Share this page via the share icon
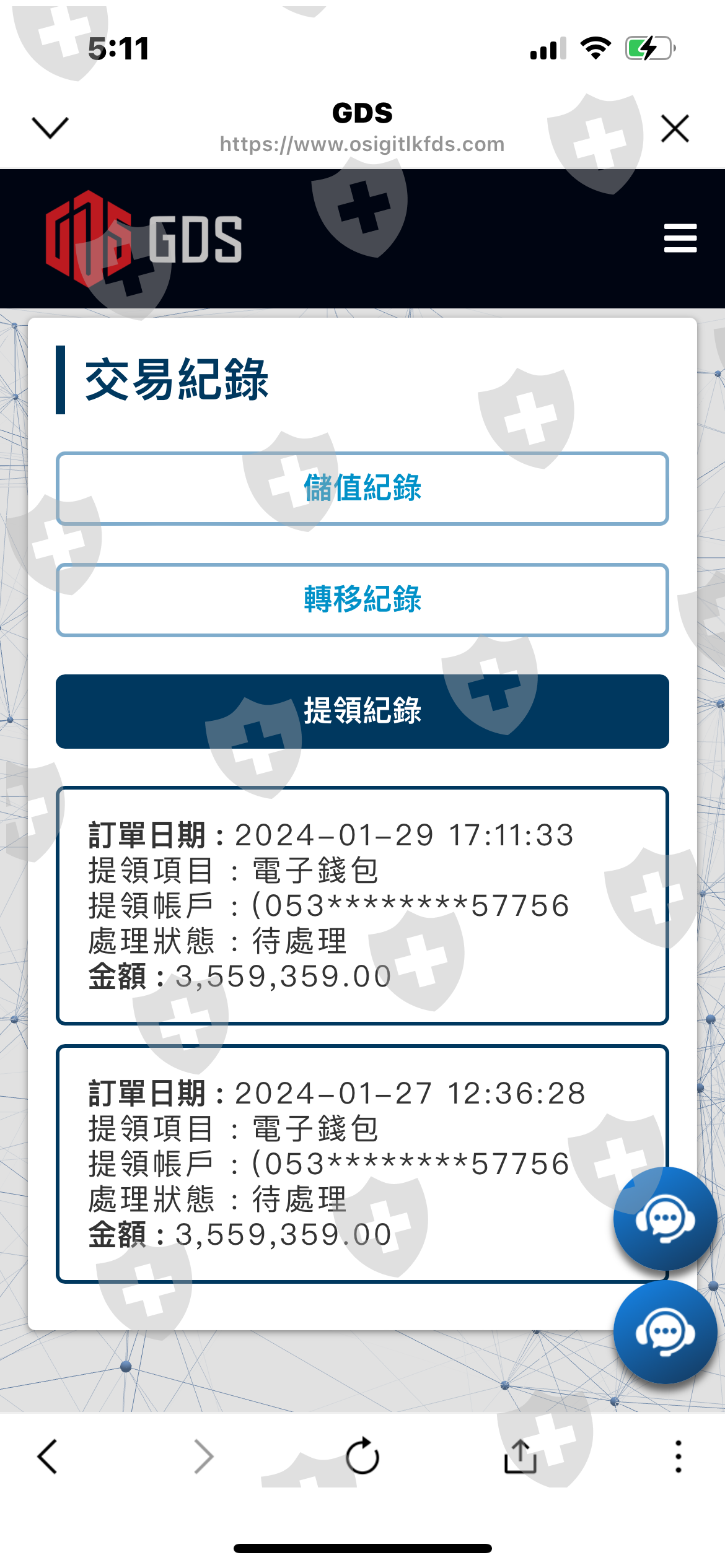 520,1456
